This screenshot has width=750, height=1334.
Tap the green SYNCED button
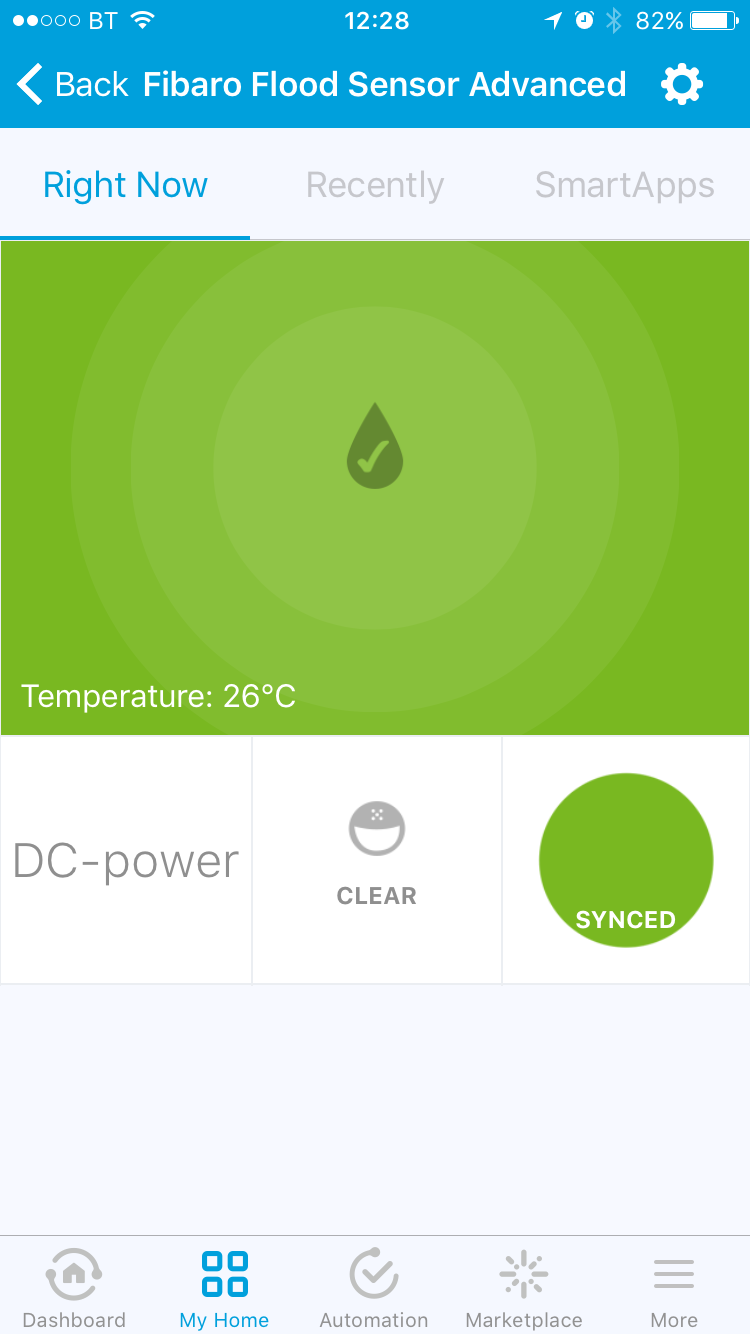click(x=626, y=861)
